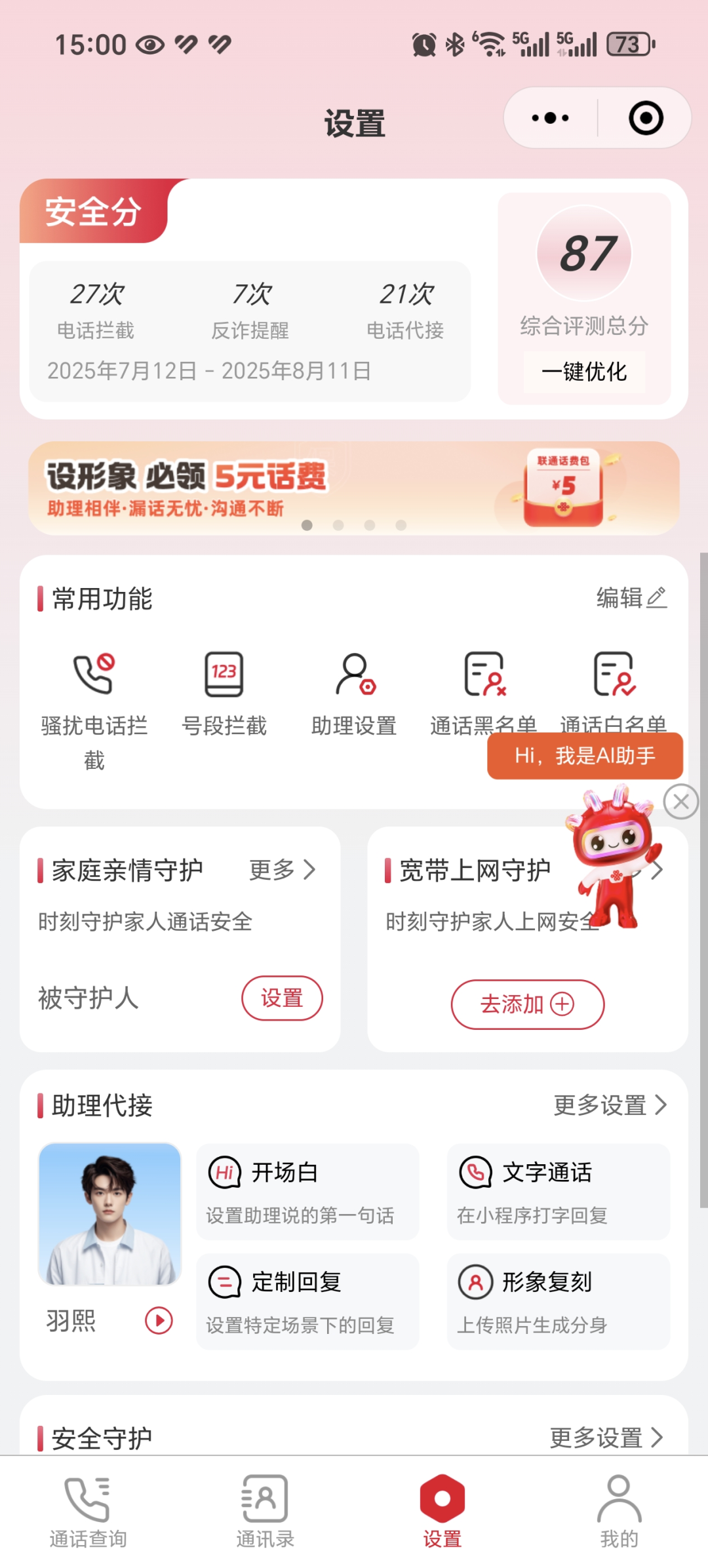Viewport: 708px width, 1568px height.
Task: Chat with the Hi，我是AI助手 bubble
Action: pyautogui.click(x=584, y=756)
